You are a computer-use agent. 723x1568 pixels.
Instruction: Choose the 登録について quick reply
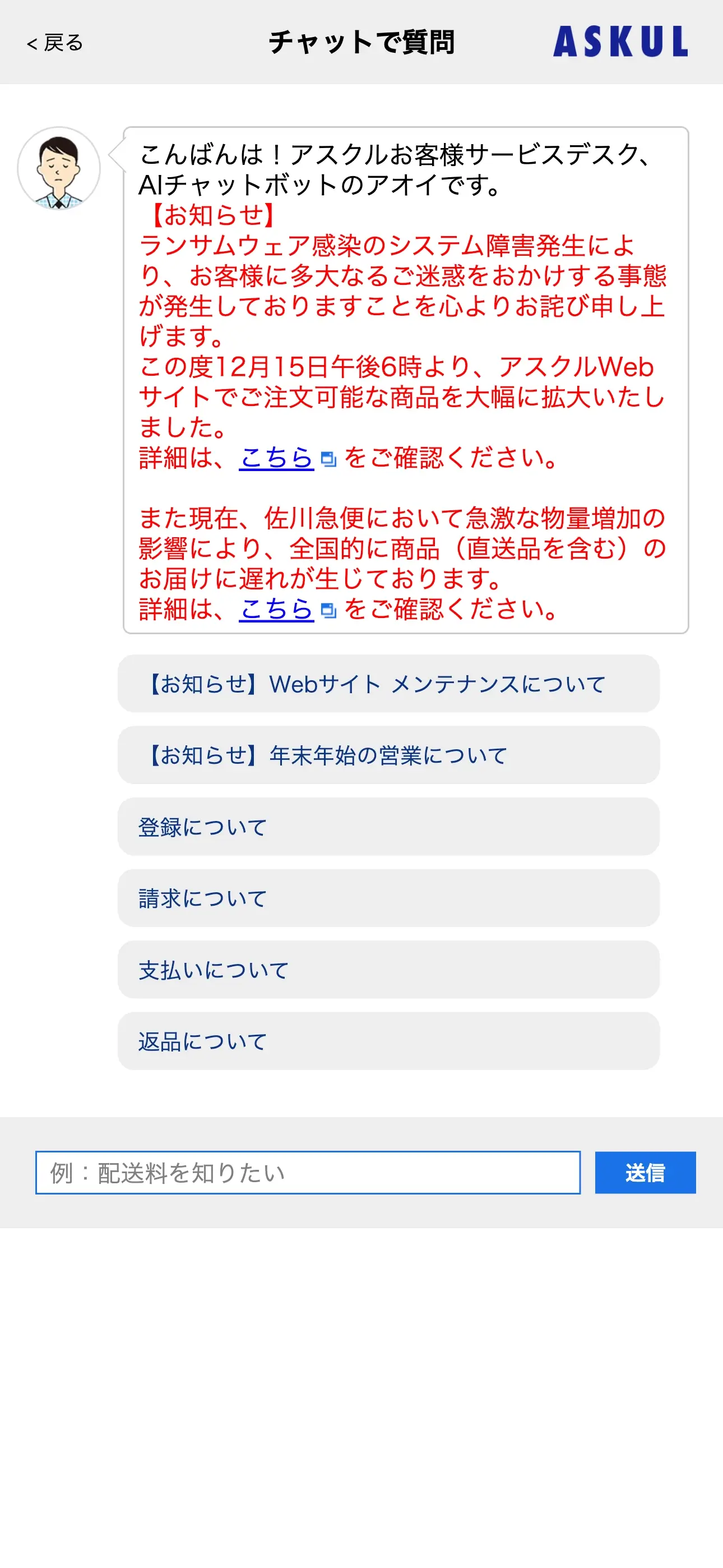point(390,827)
